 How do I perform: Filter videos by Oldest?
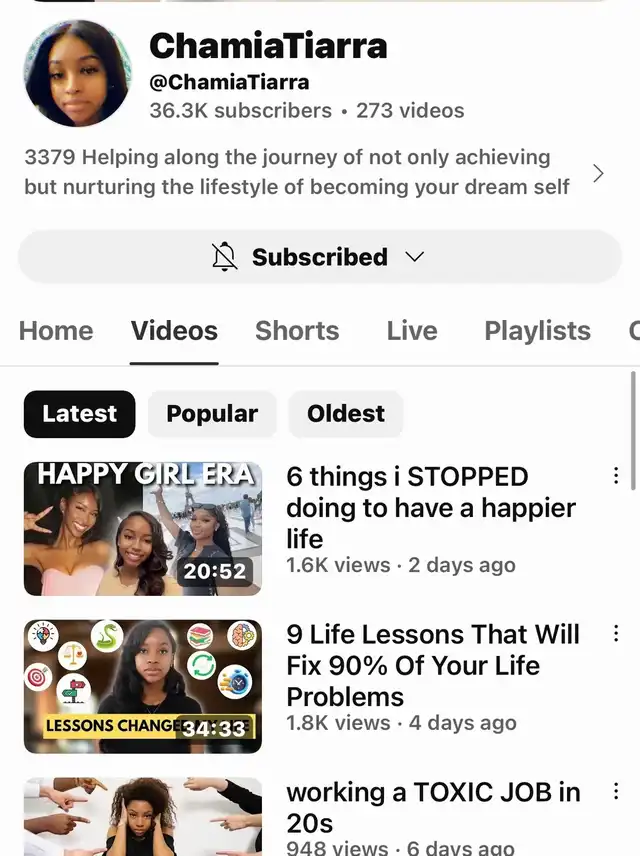[x=346, y=414]
